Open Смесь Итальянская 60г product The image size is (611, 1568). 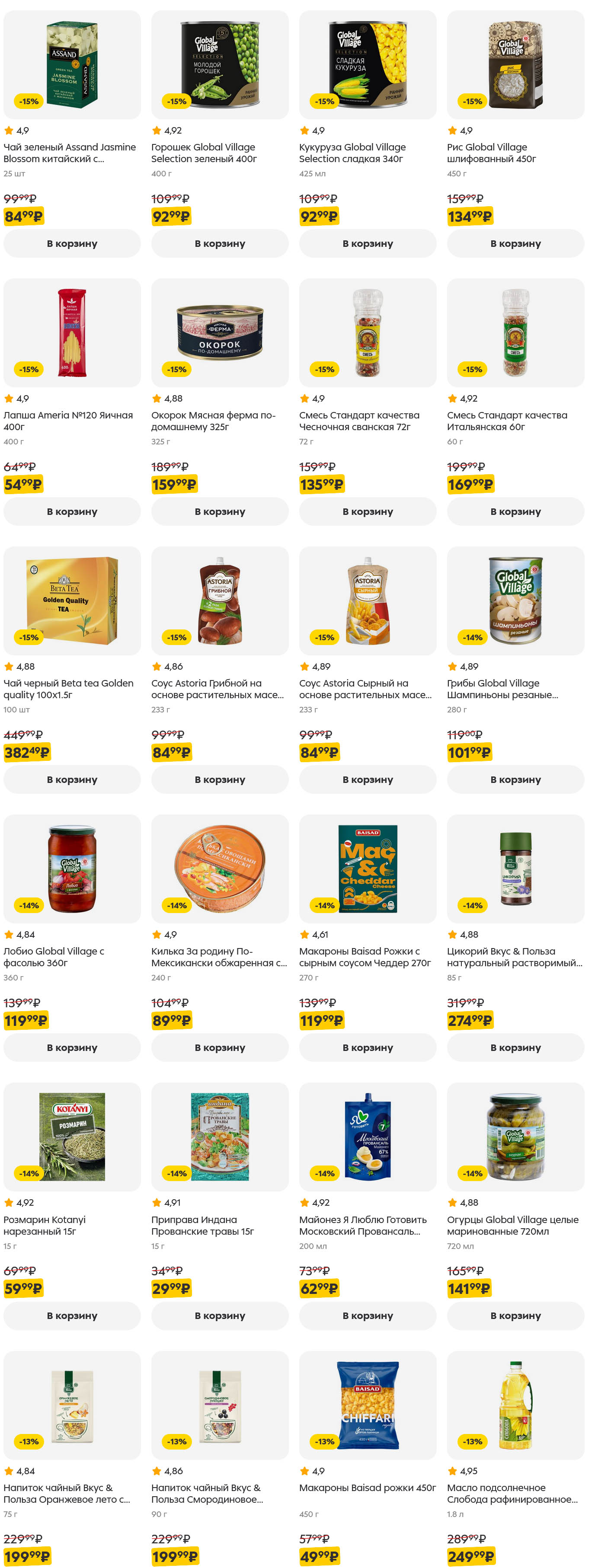pos(515,333)
